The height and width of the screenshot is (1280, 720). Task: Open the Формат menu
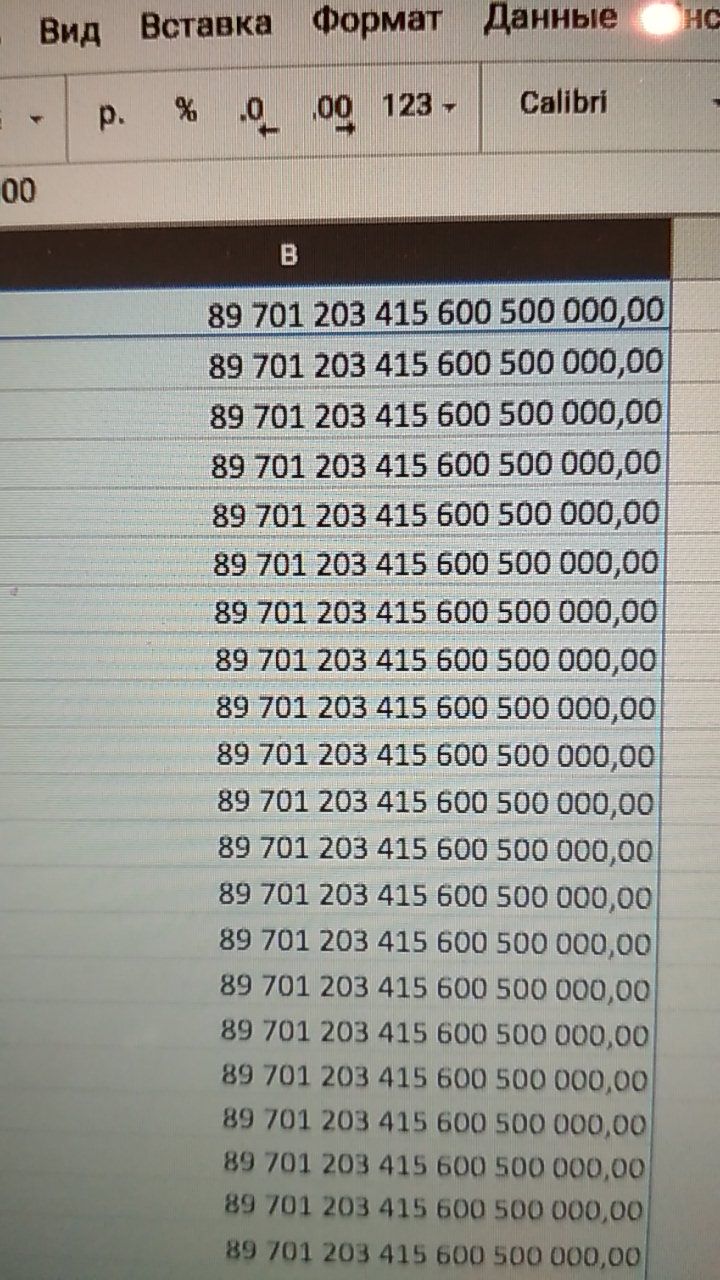pos(376,20)
